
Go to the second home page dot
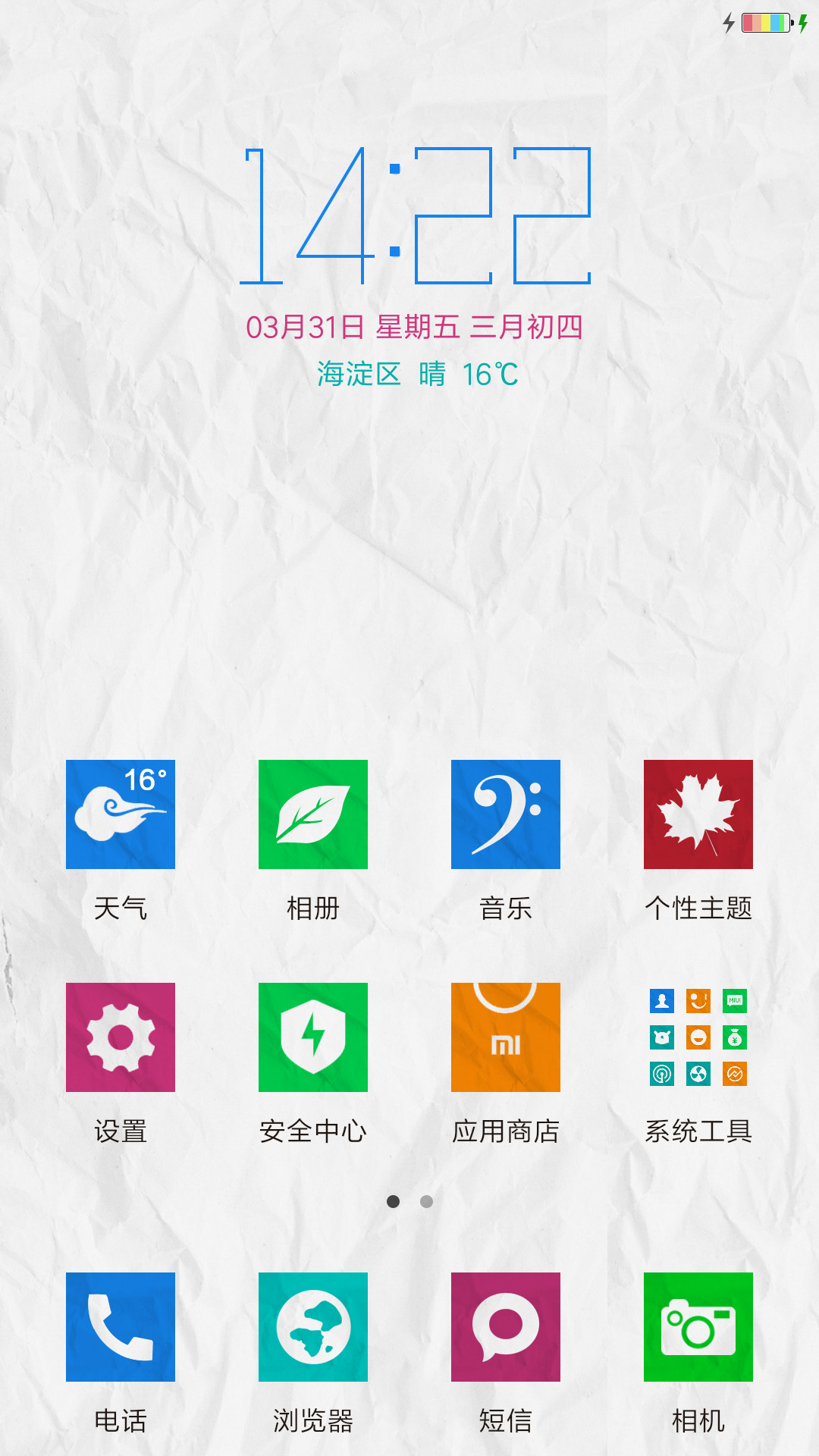(x=426, y=1201)
